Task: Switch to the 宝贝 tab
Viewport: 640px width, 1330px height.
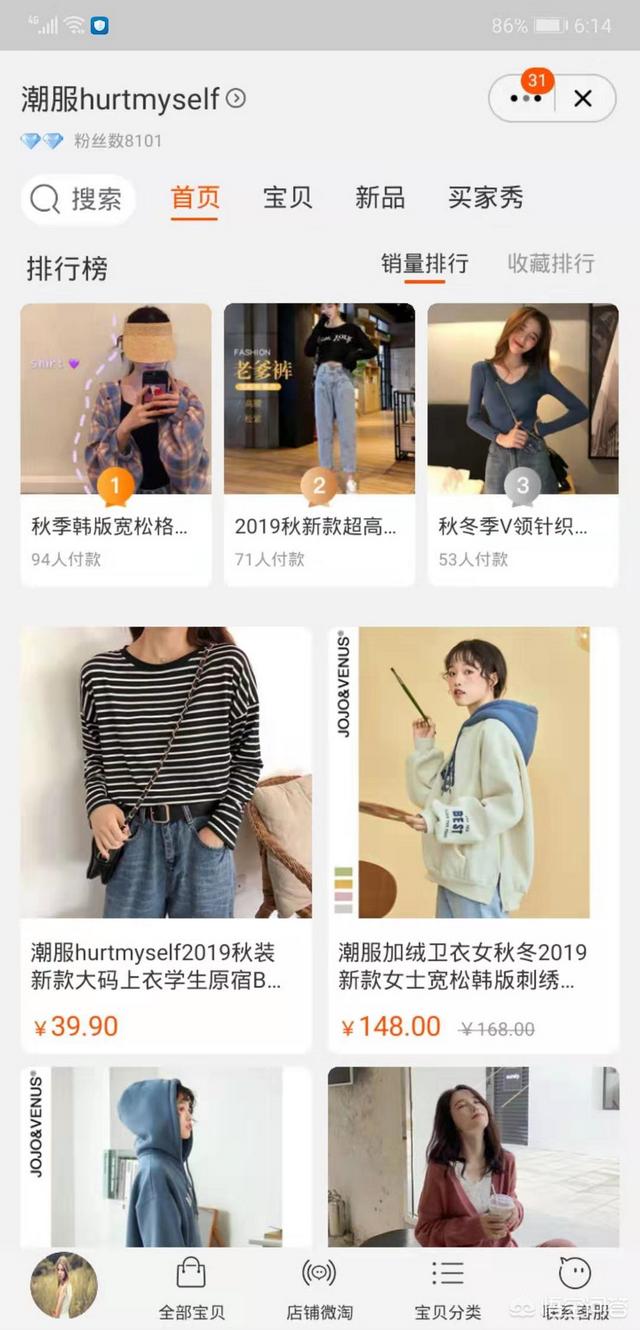Action: [287, 198]
